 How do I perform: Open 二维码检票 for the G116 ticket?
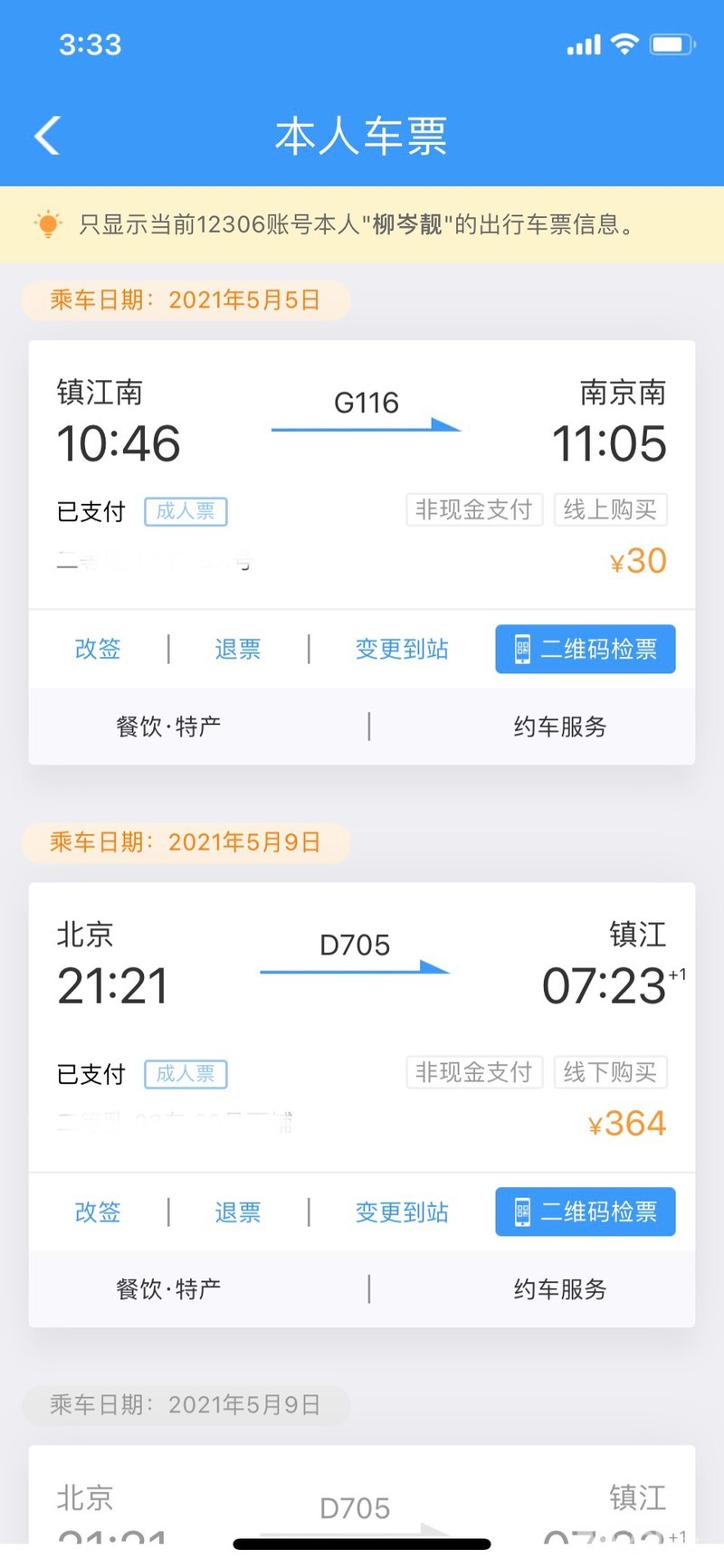585,649
